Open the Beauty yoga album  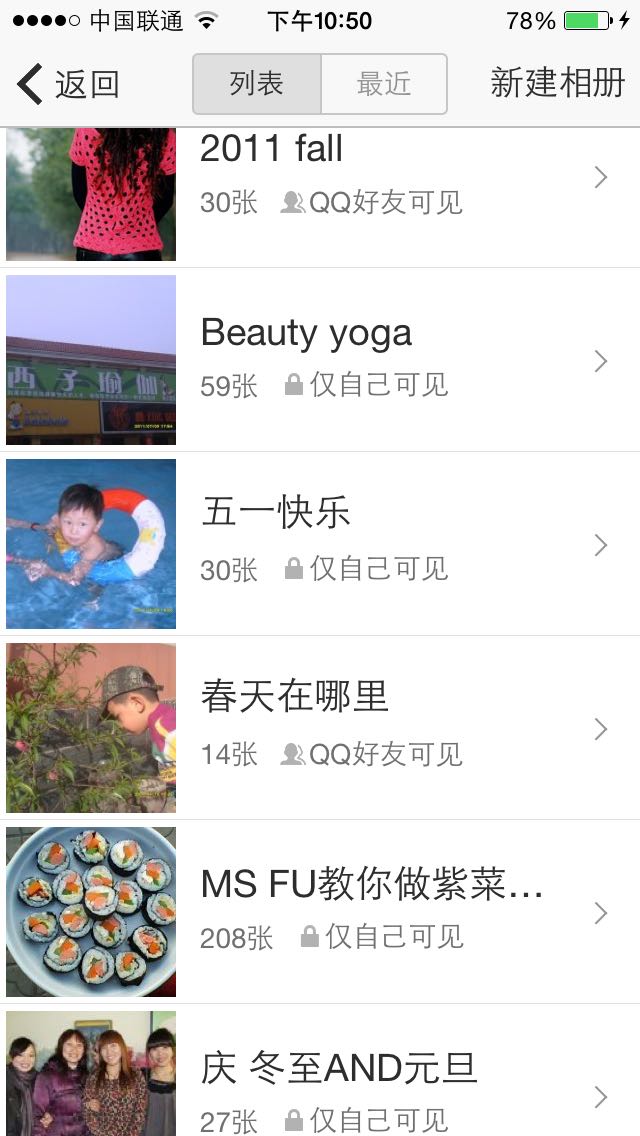point(320,360)
